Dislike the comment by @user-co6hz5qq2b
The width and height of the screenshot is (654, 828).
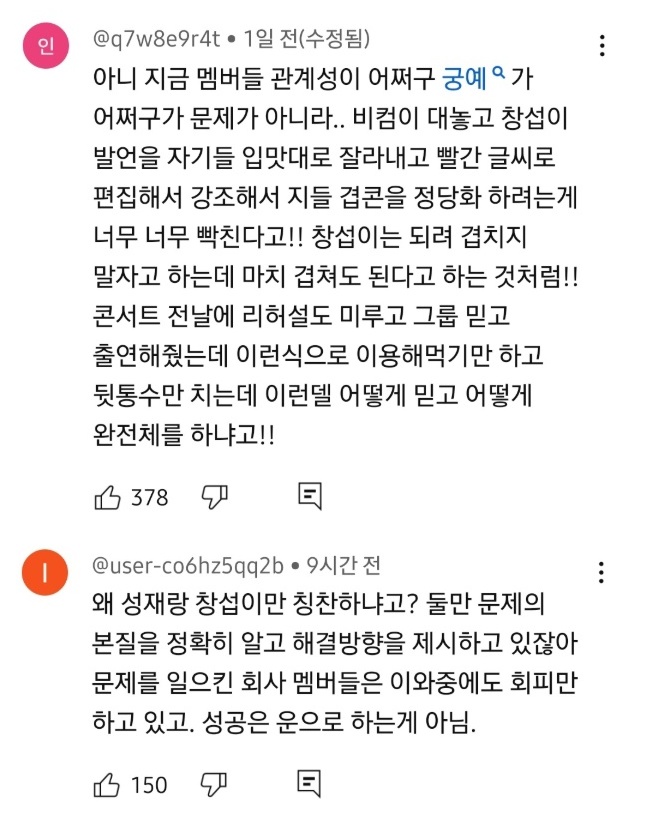(x=216, y=784)
